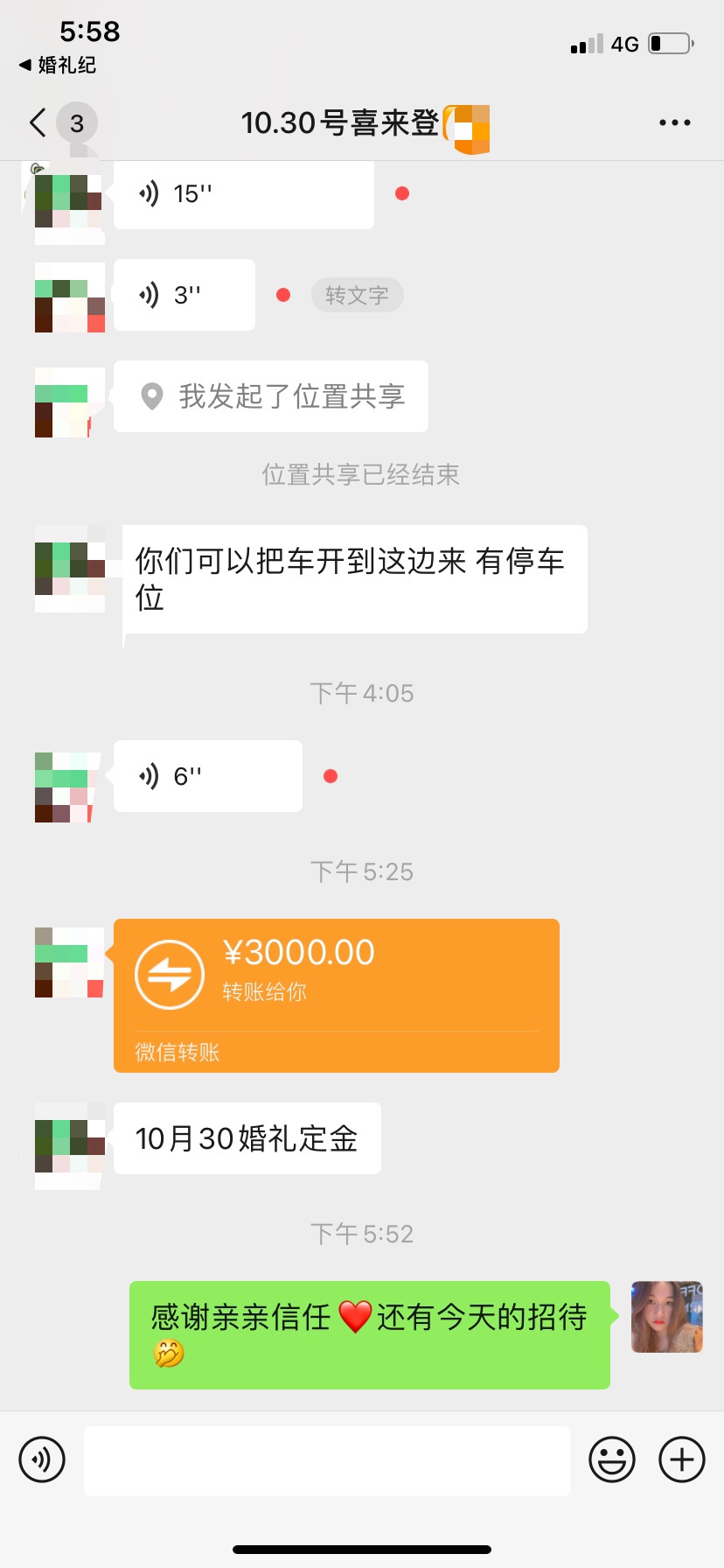Screen dimensions: 724x1568
Task: Convert voice message with 转文字
Action: 357,295
